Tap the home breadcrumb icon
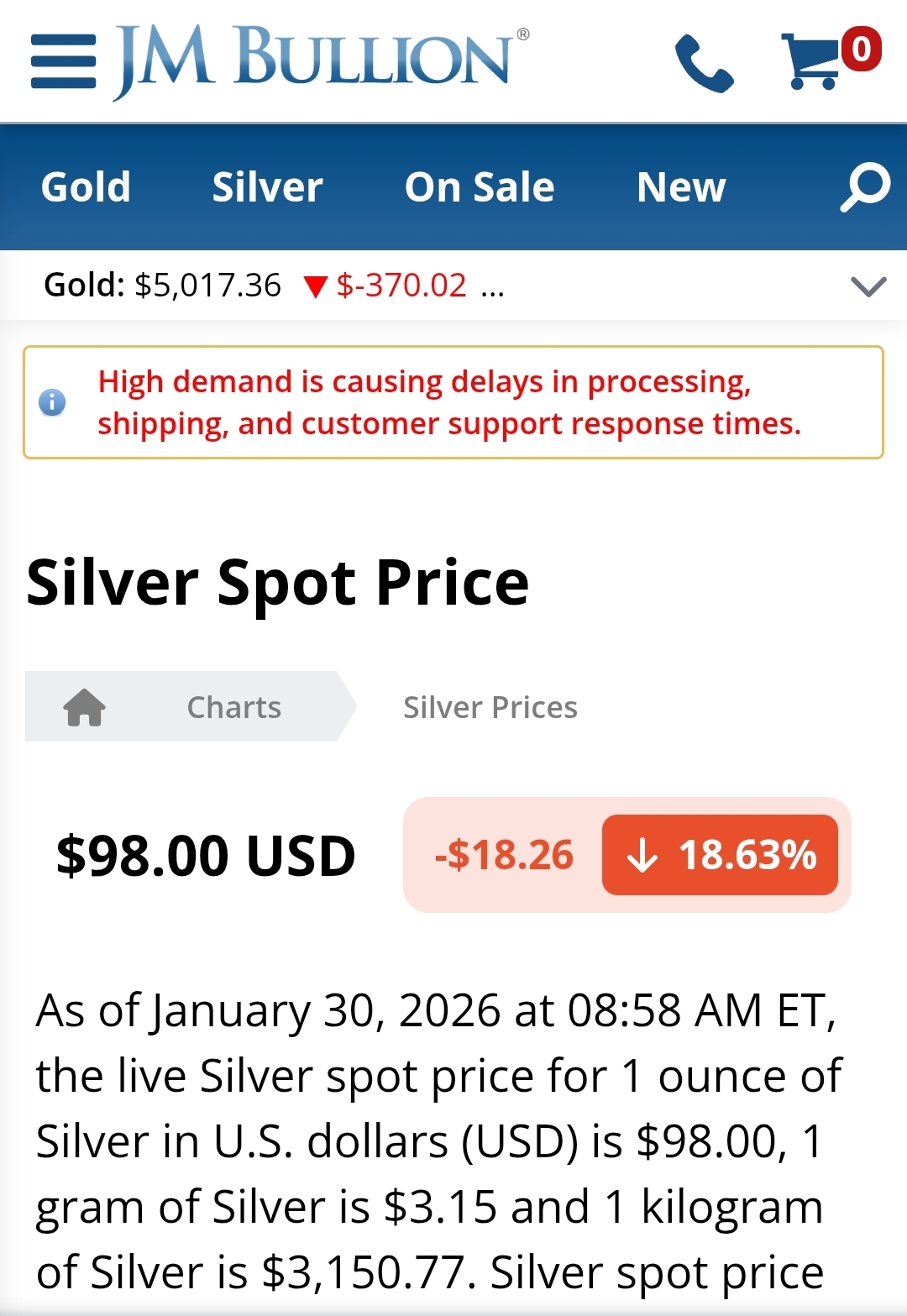This screenshot has height=1316, width=907. click(x=85, y=706)
